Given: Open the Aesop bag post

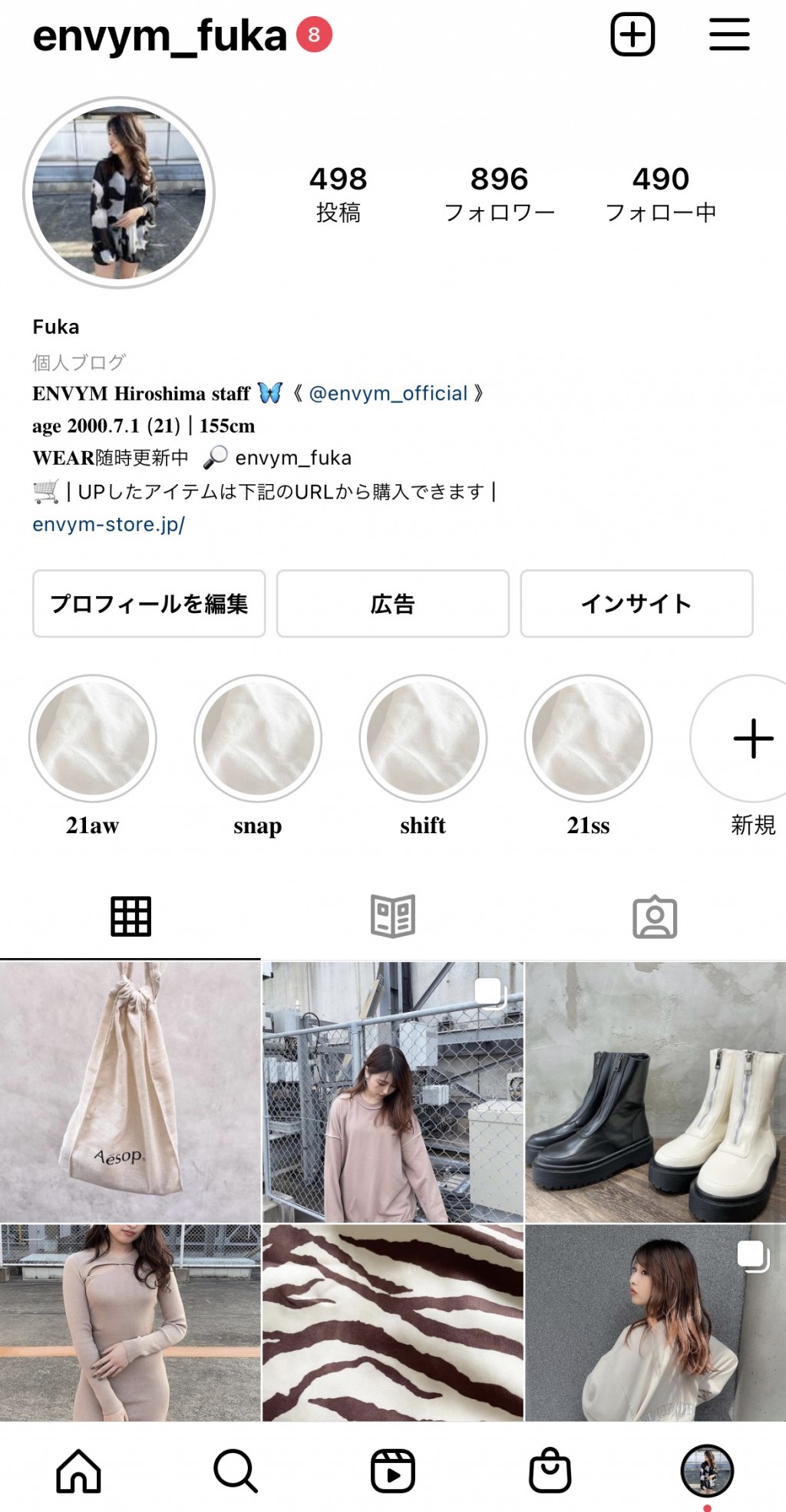Looking at the screenshot, I should (x=130, y=1092).
